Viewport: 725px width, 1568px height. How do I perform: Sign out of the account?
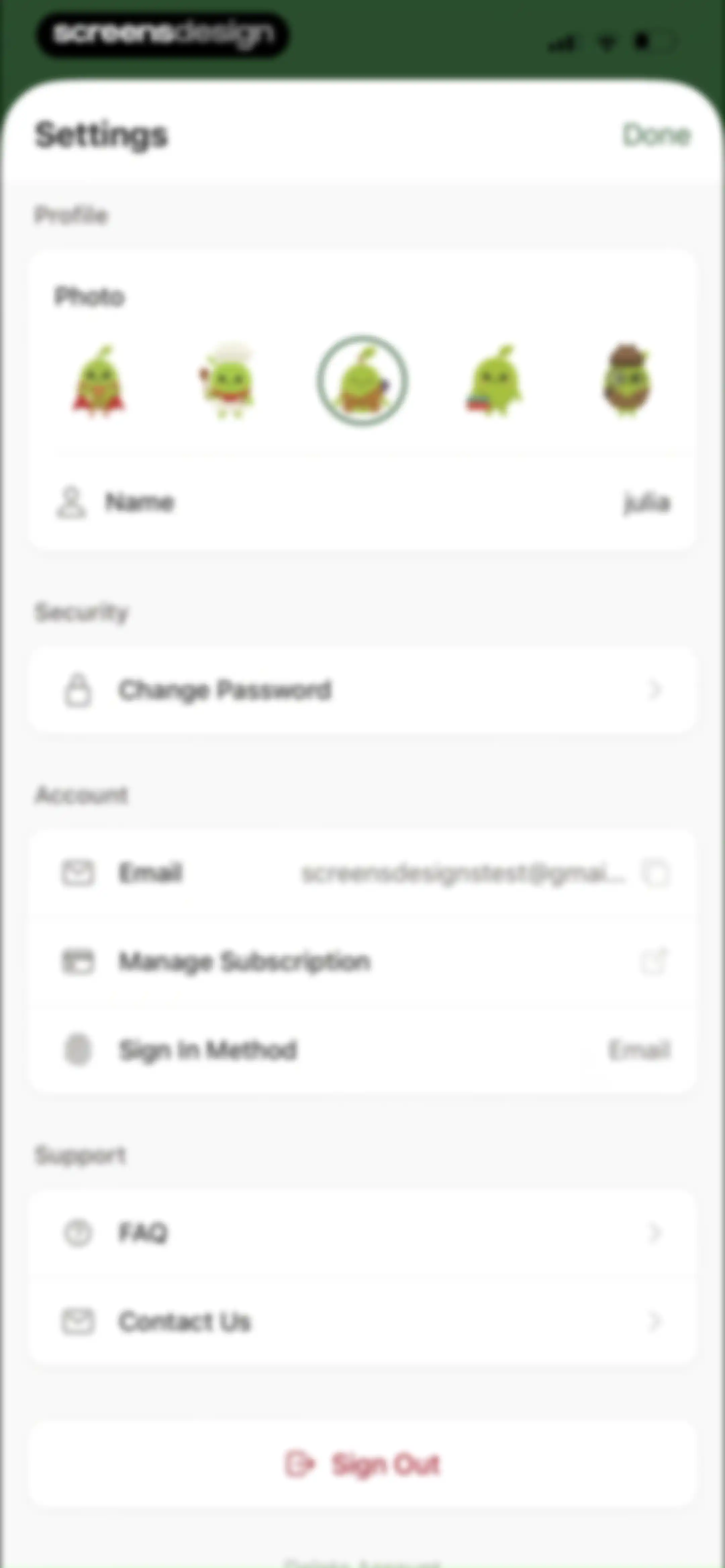click(362, 1464)
